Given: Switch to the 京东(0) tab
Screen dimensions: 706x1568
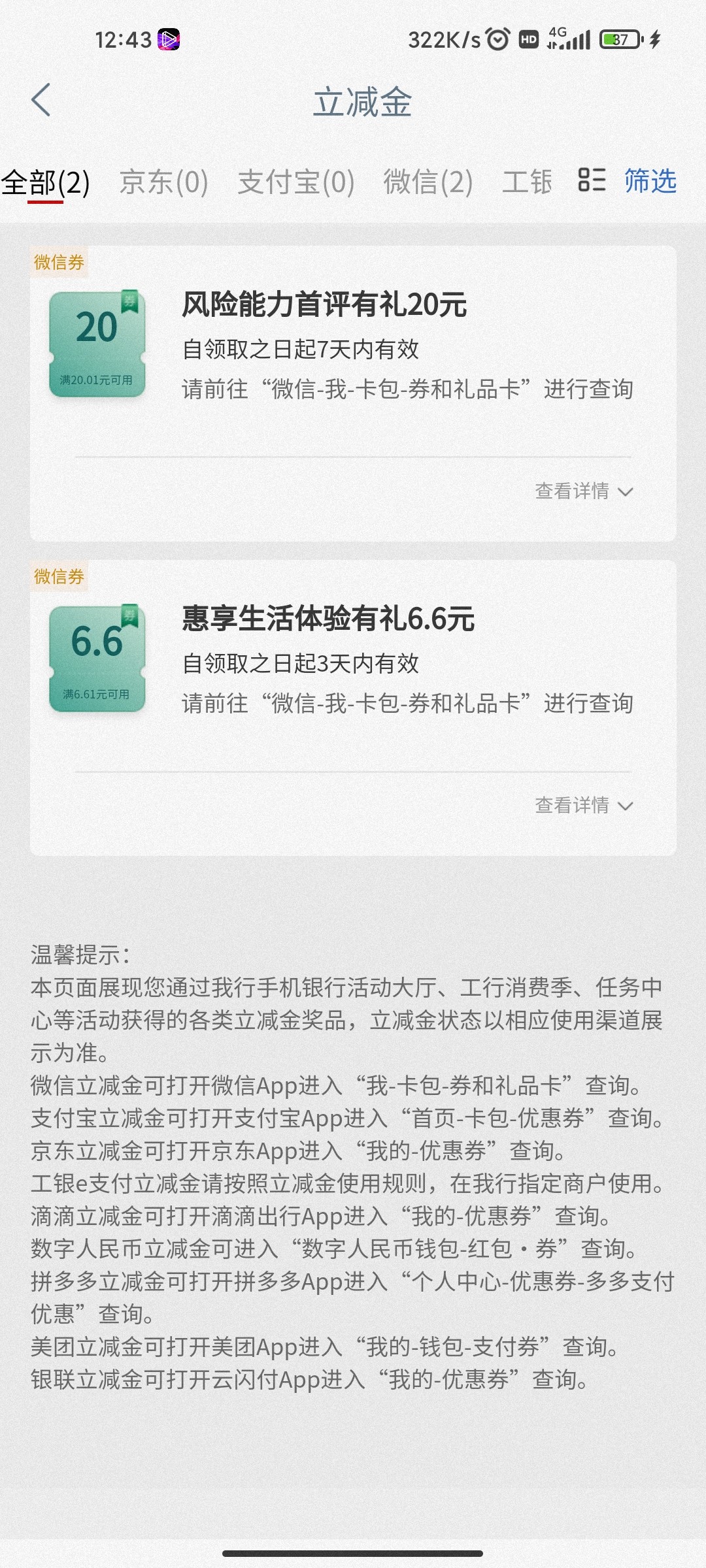Looking at the screenshot, I should (164, 182).
